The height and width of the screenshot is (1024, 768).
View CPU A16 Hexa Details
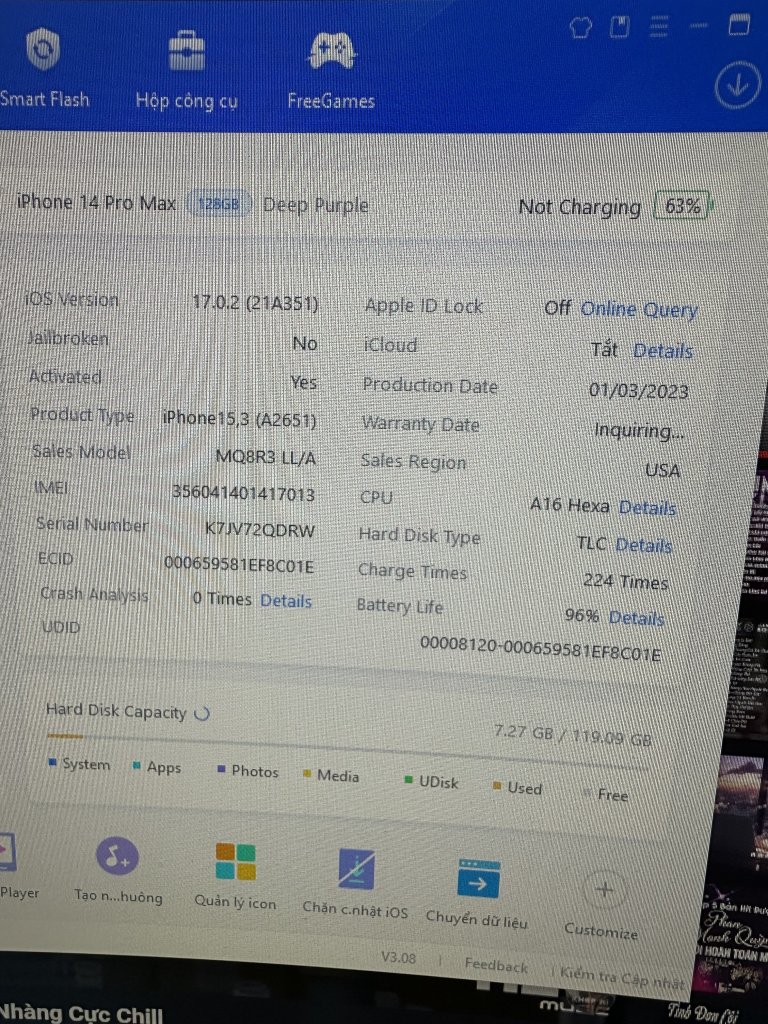(647, 508)
